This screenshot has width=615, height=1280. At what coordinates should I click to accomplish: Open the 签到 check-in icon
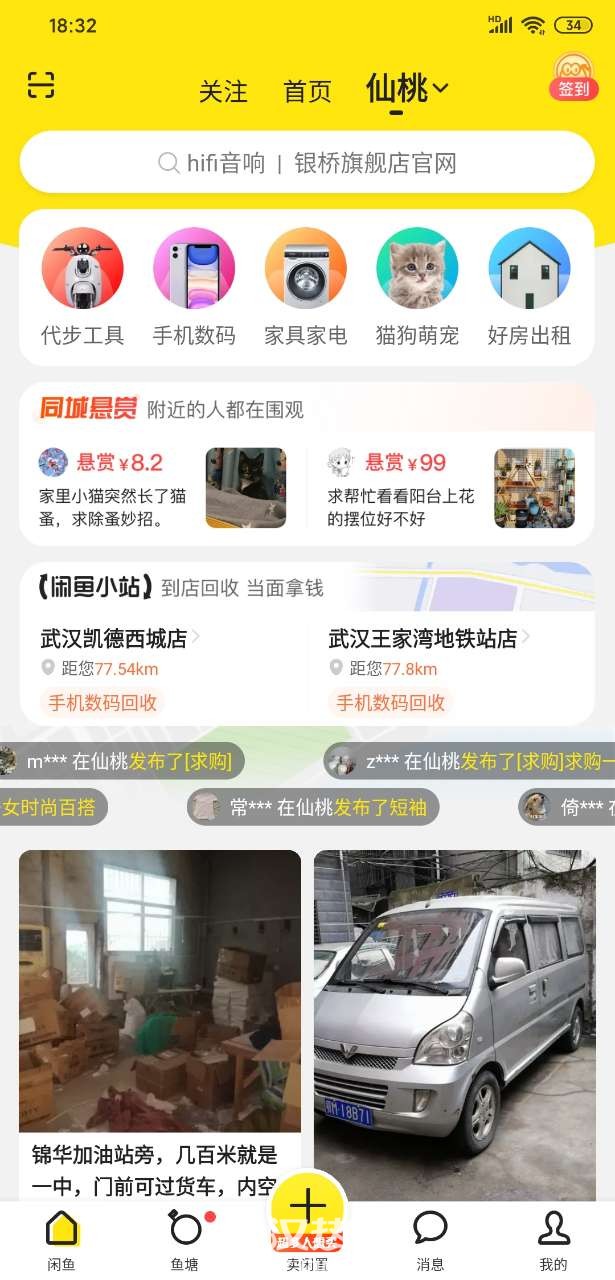click(x=573, y=78)
